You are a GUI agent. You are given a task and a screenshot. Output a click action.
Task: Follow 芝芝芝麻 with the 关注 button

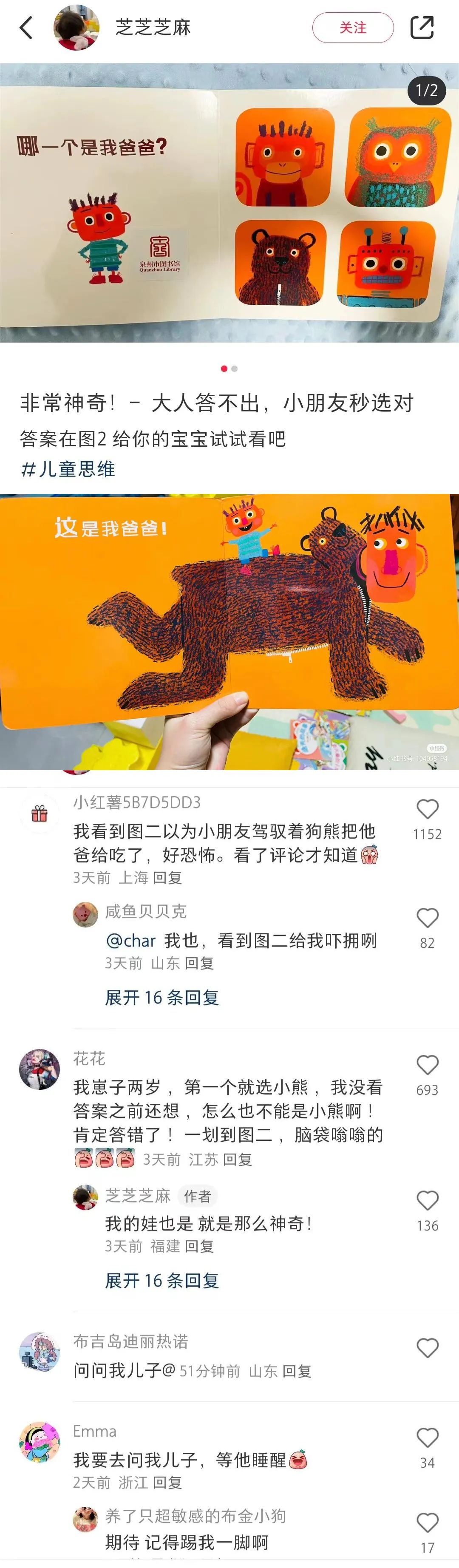[352, 28]
